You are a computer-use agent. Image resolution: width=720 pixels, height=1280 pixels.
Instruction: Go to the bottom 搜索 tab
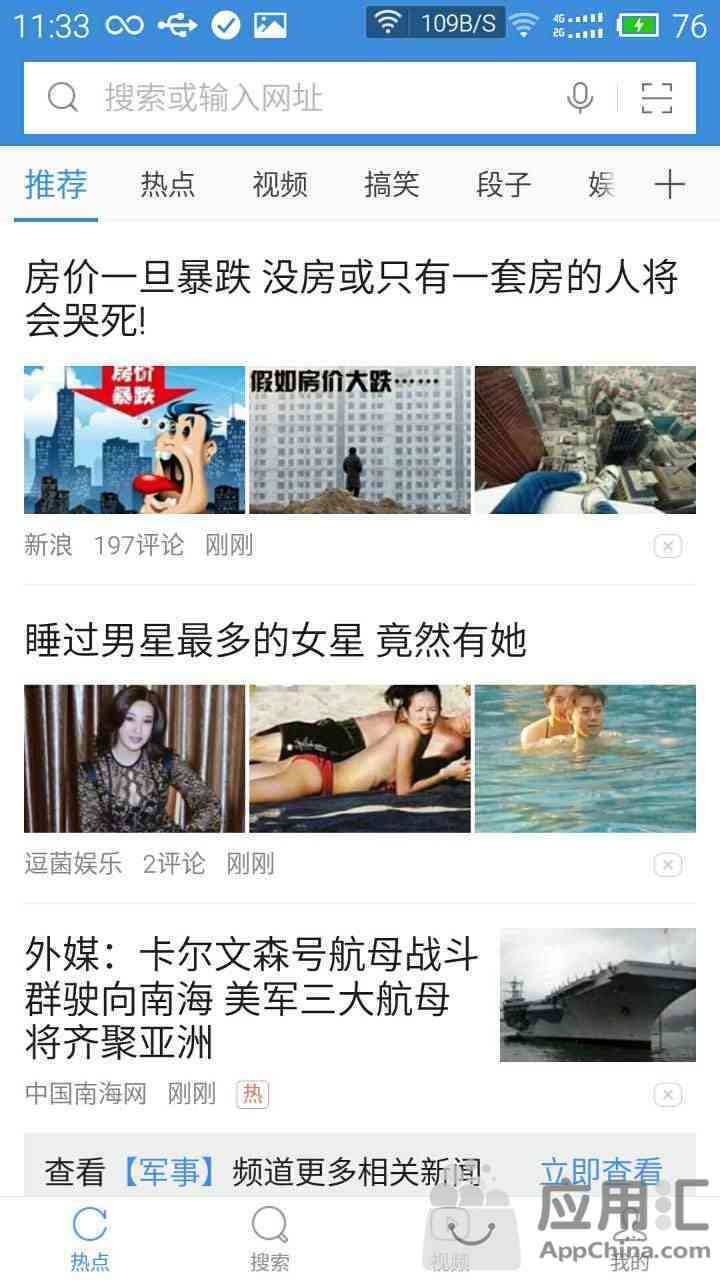pos(270,1238)
